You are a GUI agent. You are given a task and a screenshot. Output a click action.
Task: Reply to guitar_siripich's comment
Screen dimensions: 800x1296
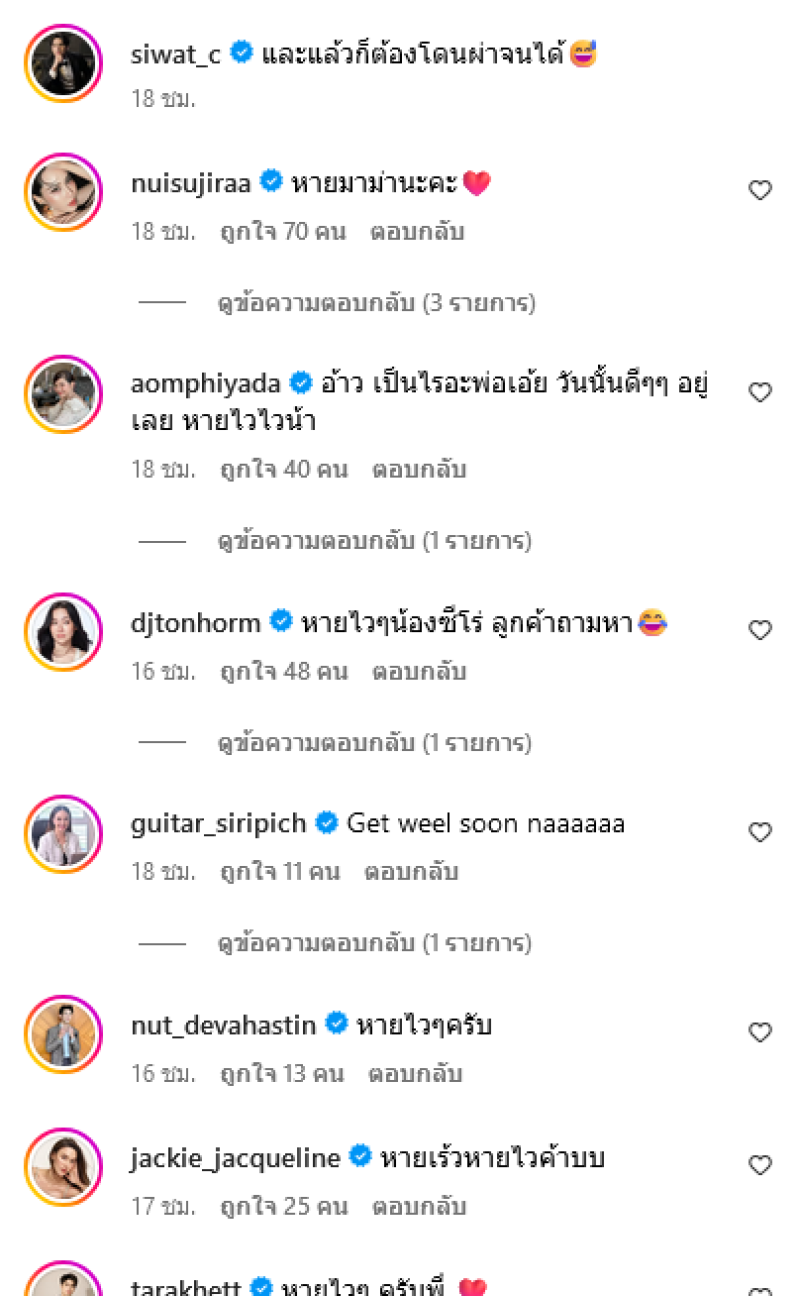point(411,872)
